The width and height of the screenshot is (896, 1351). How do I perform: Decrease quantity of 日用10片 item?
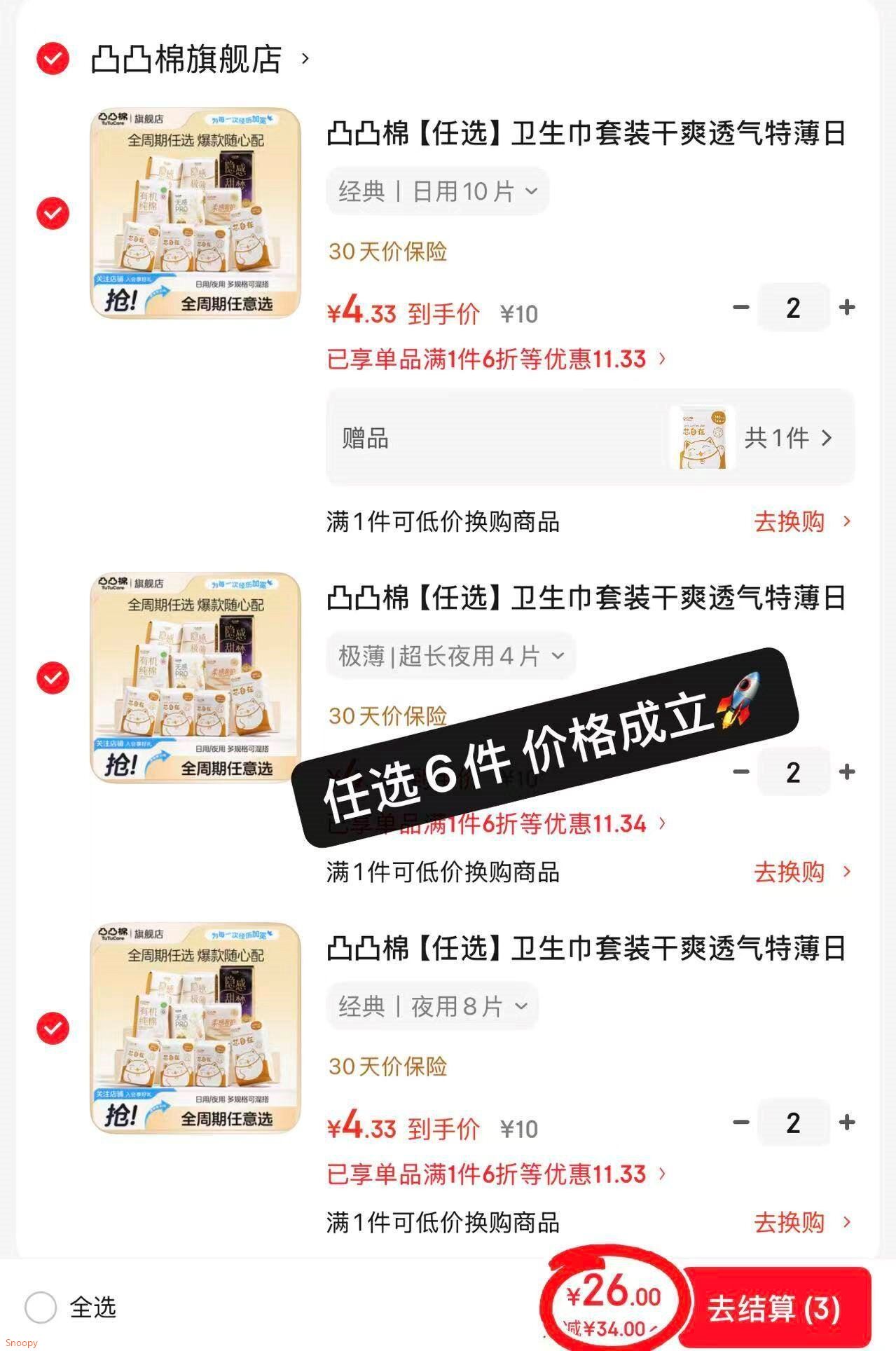click(740, 308)
